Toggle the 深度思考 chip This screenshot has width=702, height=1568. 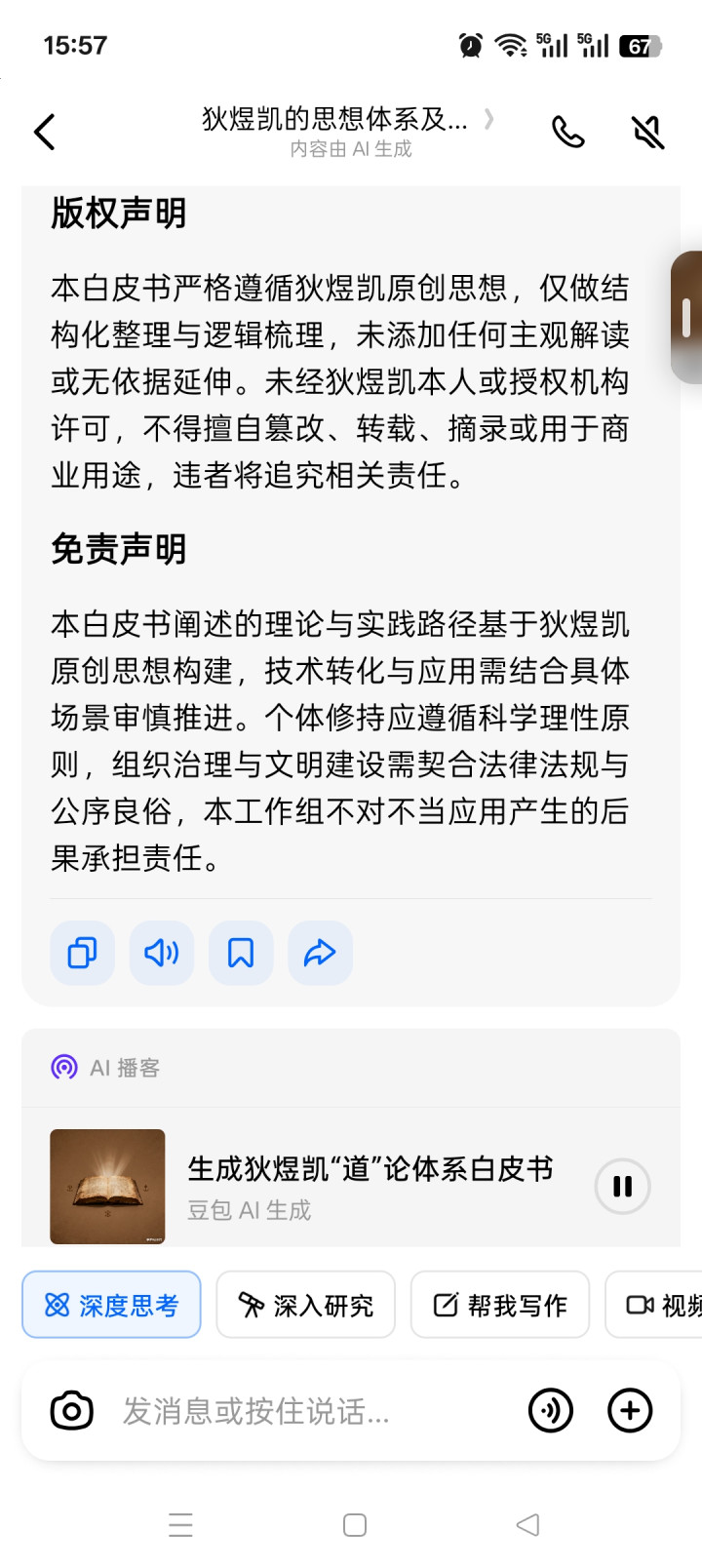tap(111, 1305)
